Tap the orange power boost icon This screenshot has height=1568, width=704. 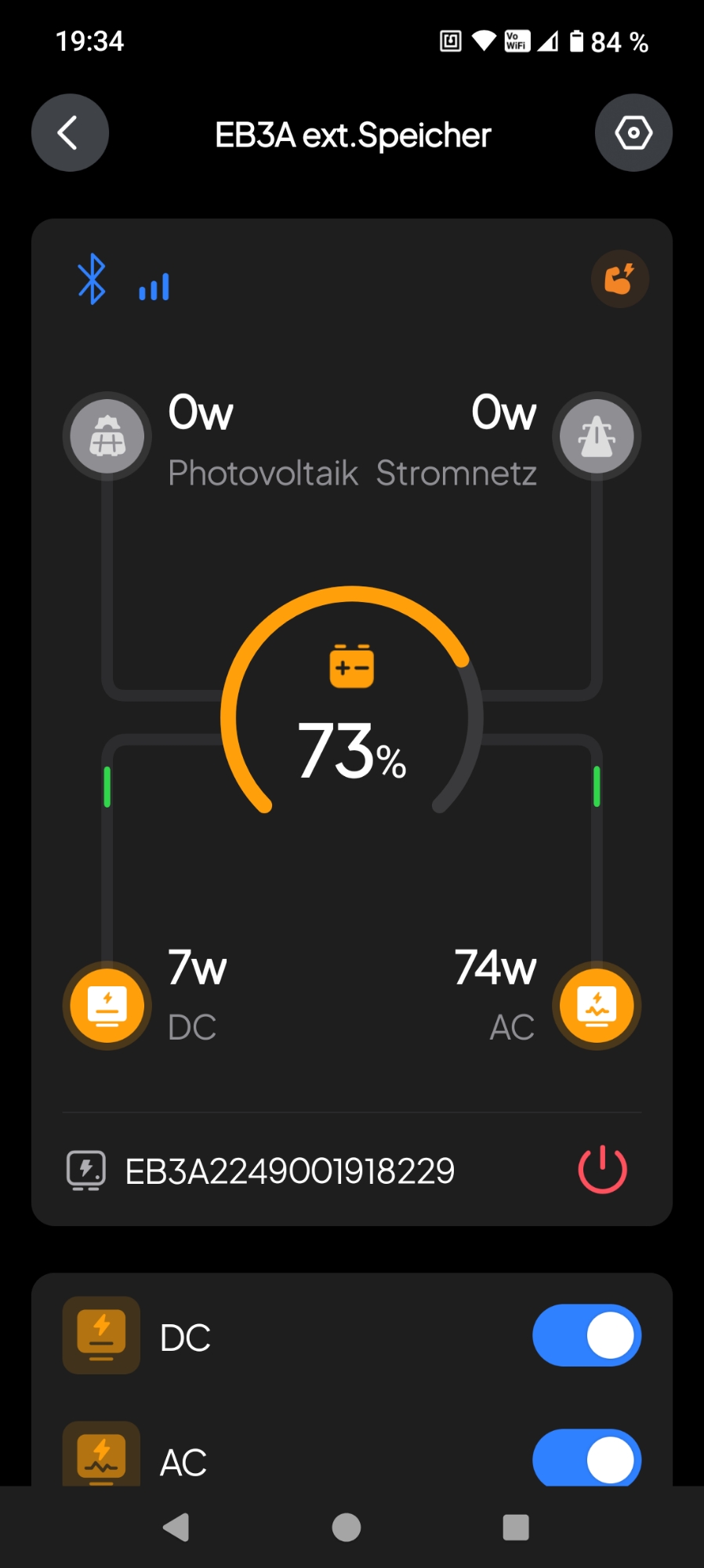tap(619, 278)
